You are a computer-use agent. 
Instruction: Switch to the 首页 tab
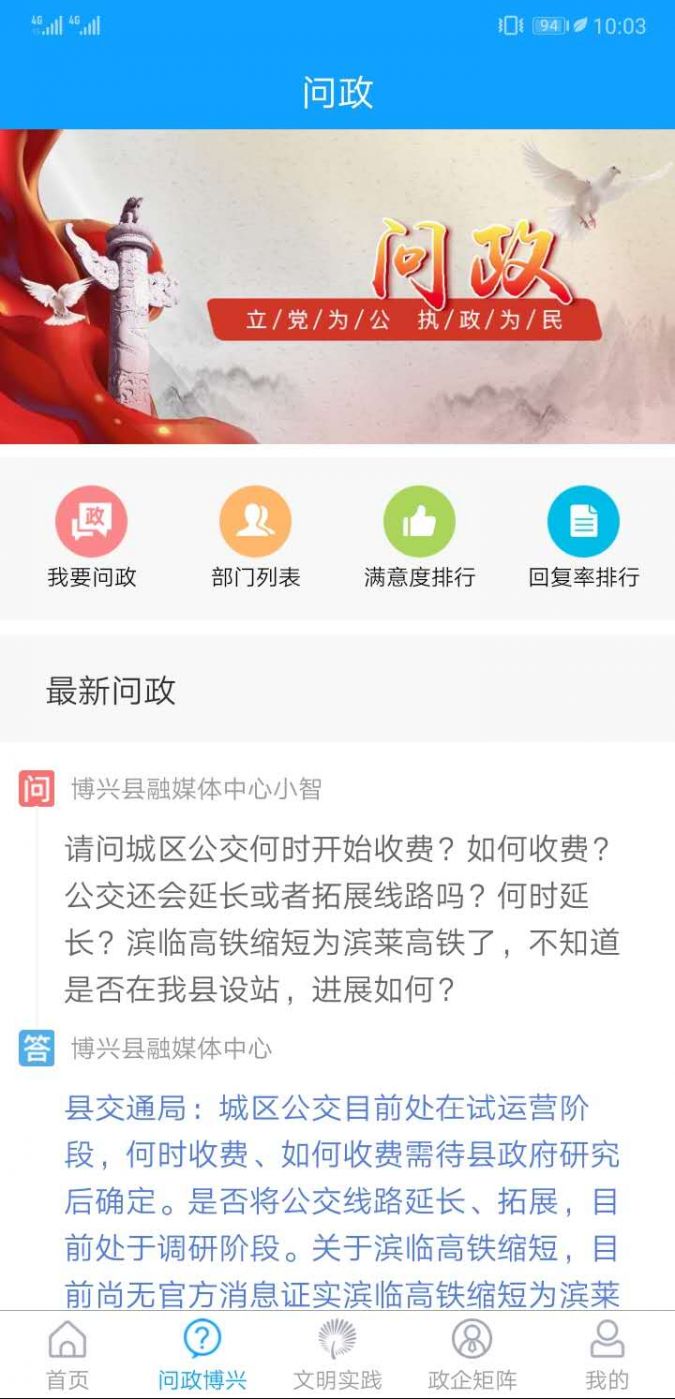coord(67,1354)
